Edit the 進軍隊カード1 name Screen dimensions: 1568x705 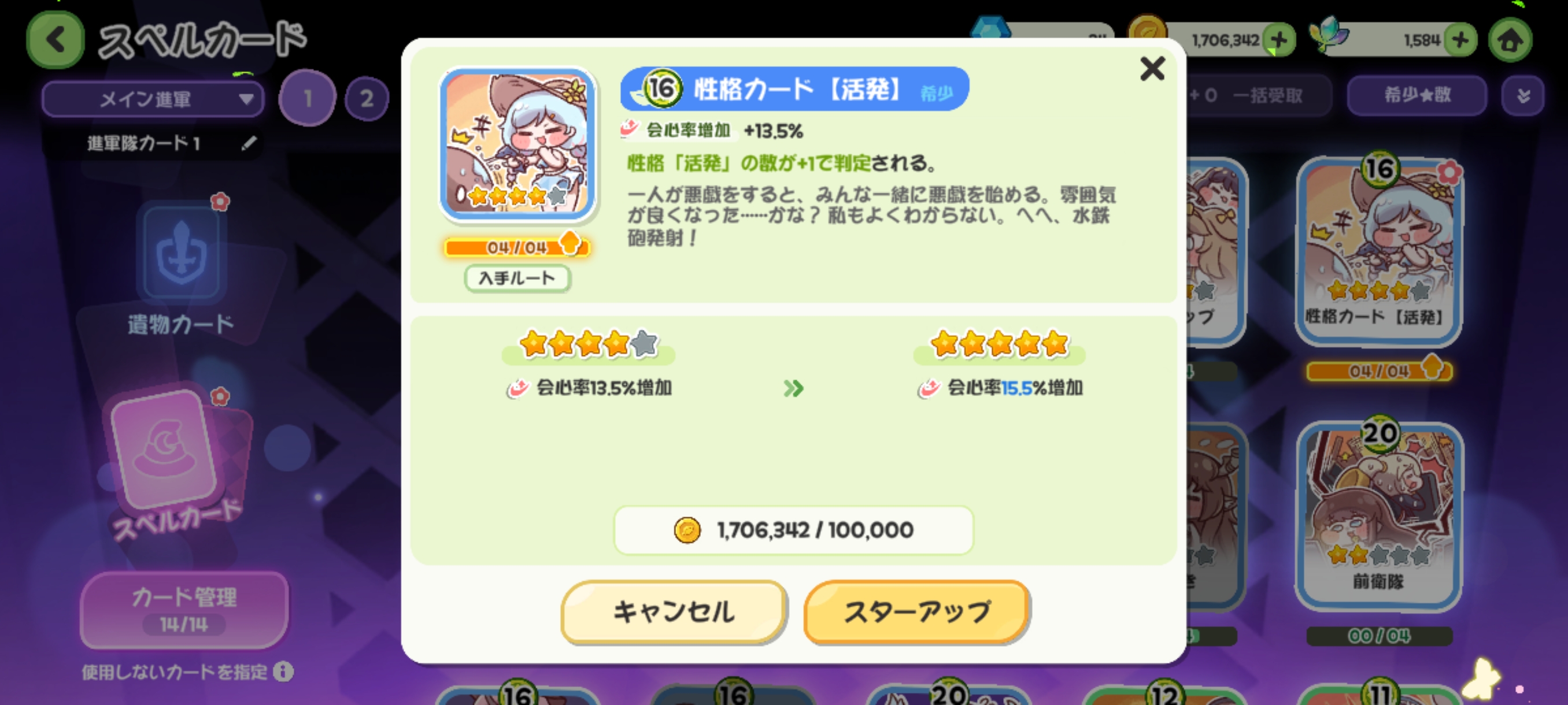coord(249,143)
